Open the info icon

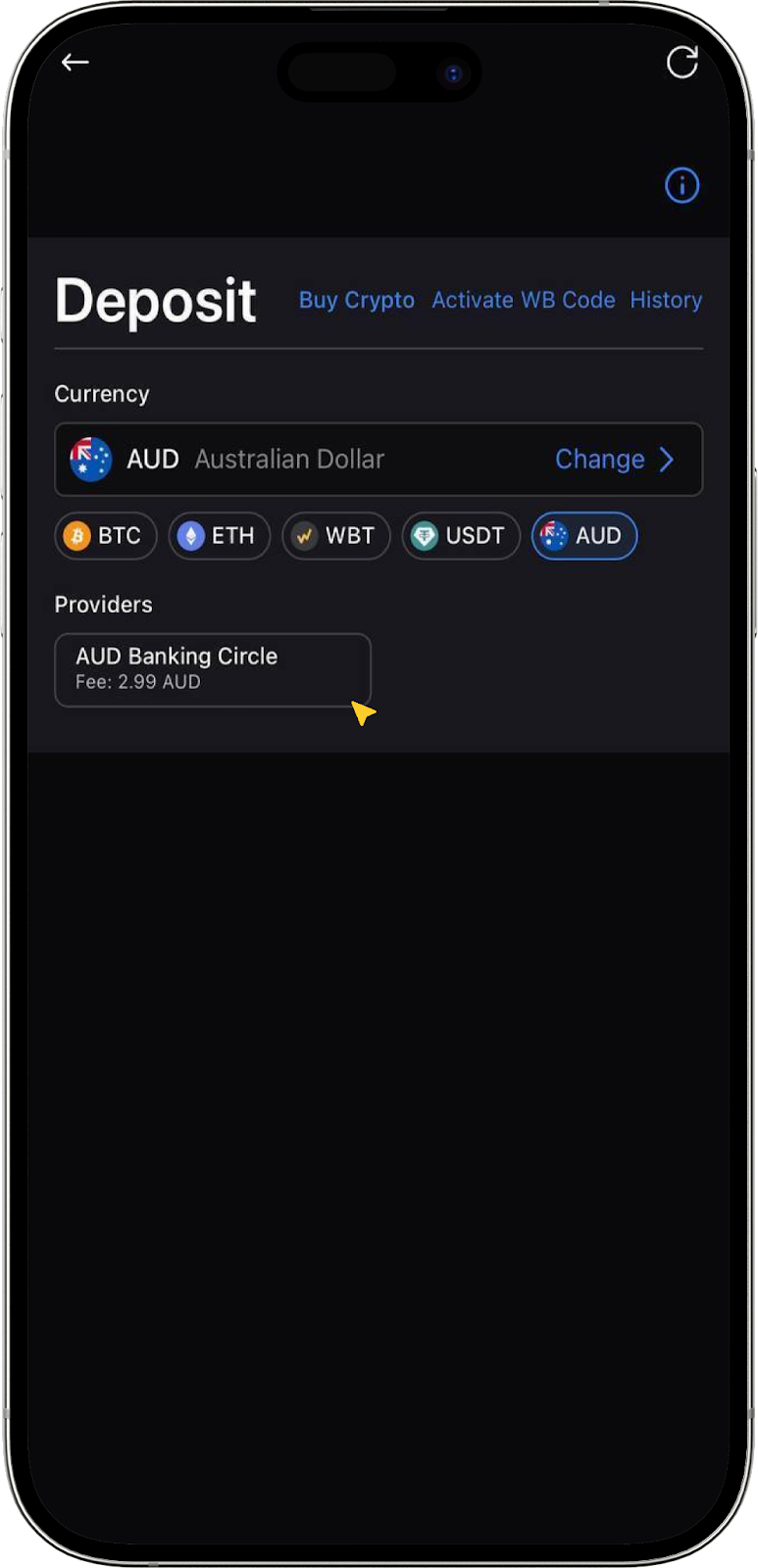tap(682, 185)
